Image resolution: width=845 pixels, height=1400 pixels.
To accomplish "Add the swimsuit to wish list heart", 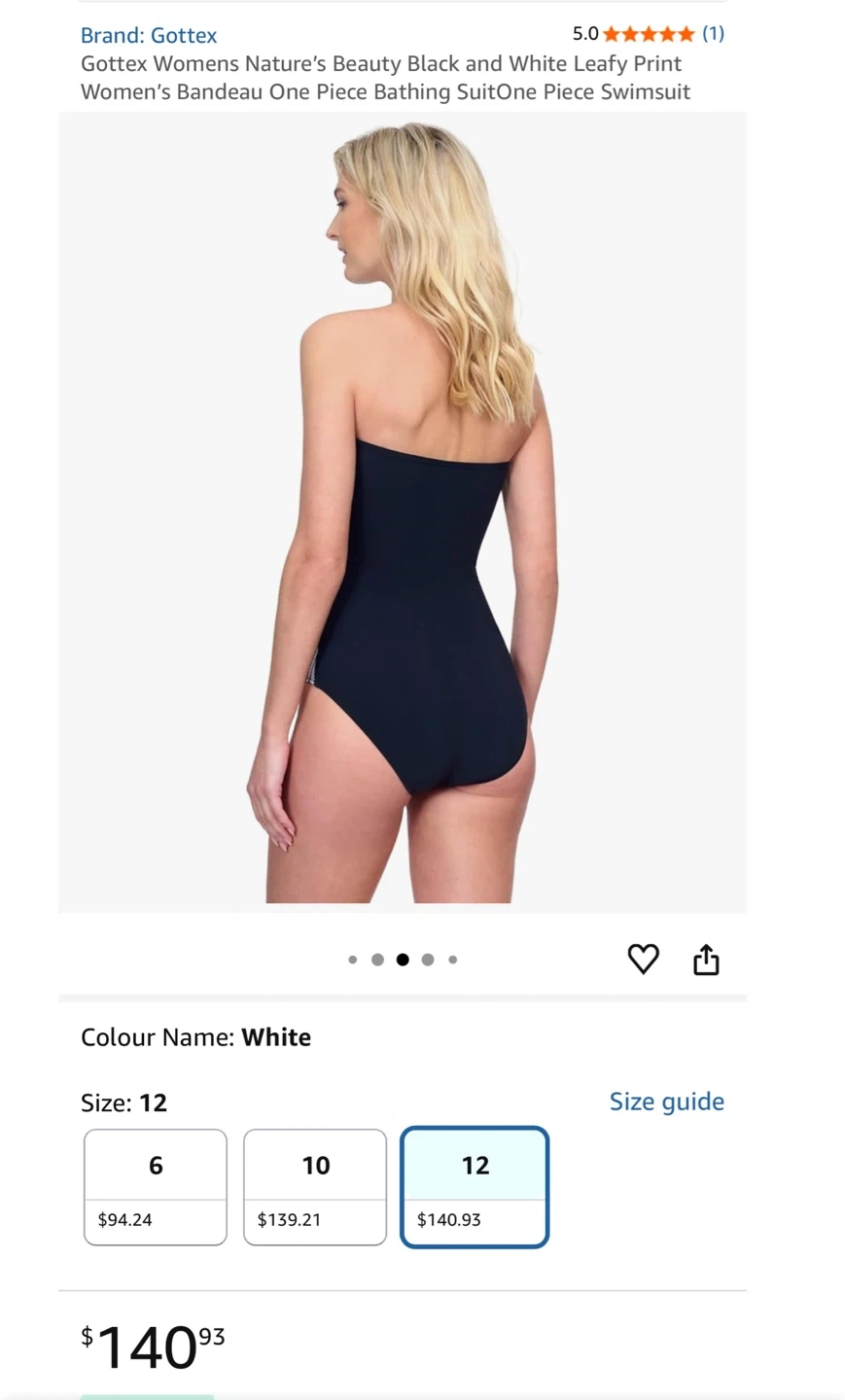I will (643, 960).
